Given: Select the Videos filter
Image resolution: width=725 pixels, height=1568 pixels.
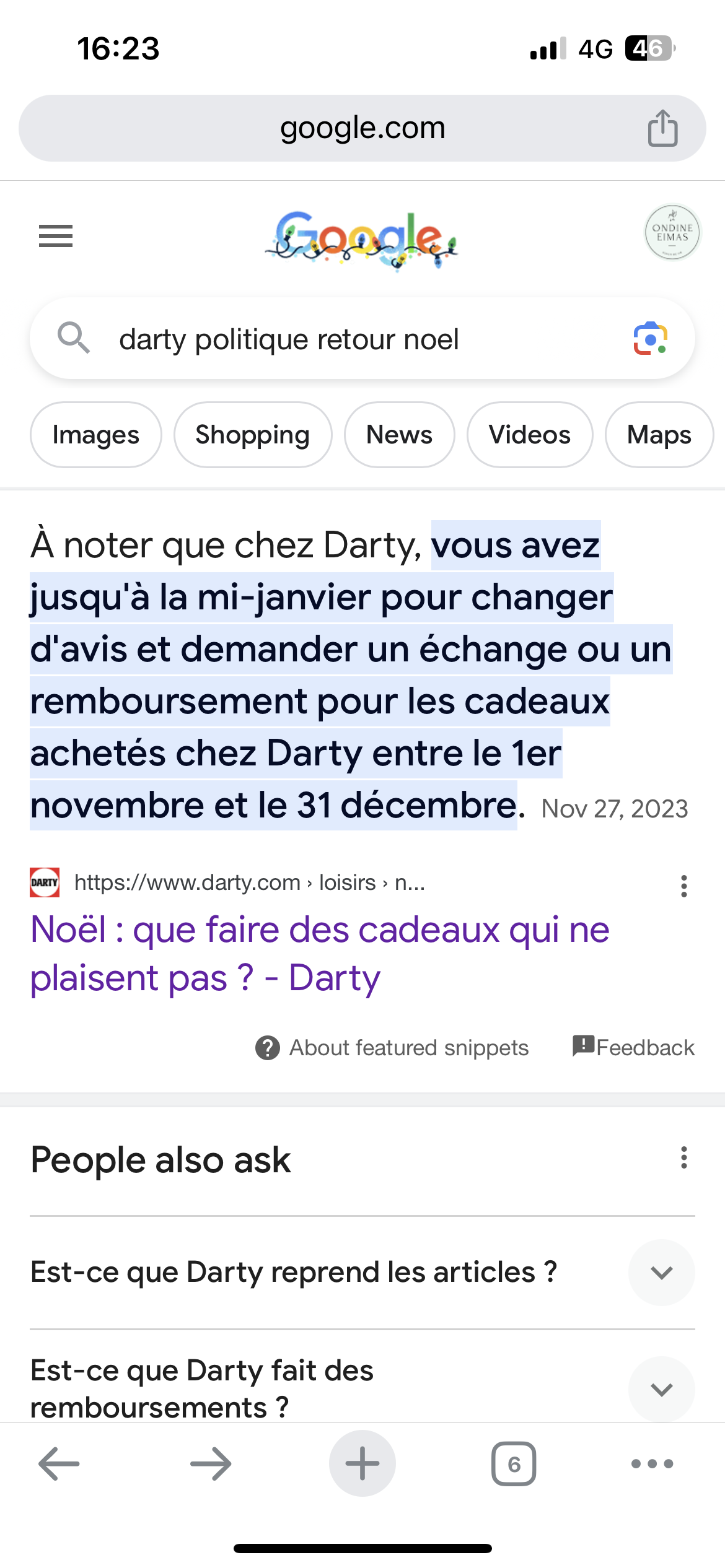Looking at the screenshot, I should pyautogui.click(x=529, y=435).
